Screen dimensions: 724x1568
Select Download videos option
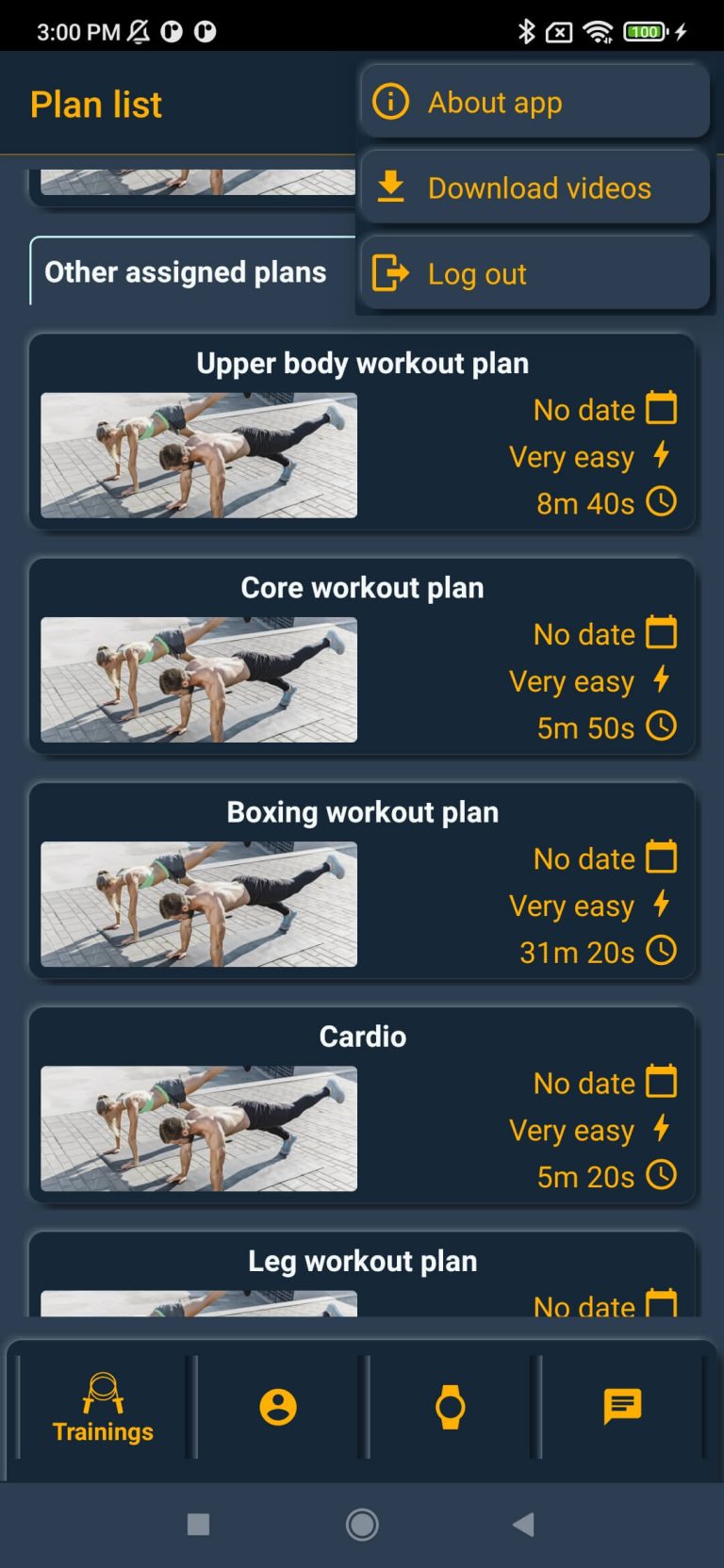pyautogui.click(x=535, y=188)
